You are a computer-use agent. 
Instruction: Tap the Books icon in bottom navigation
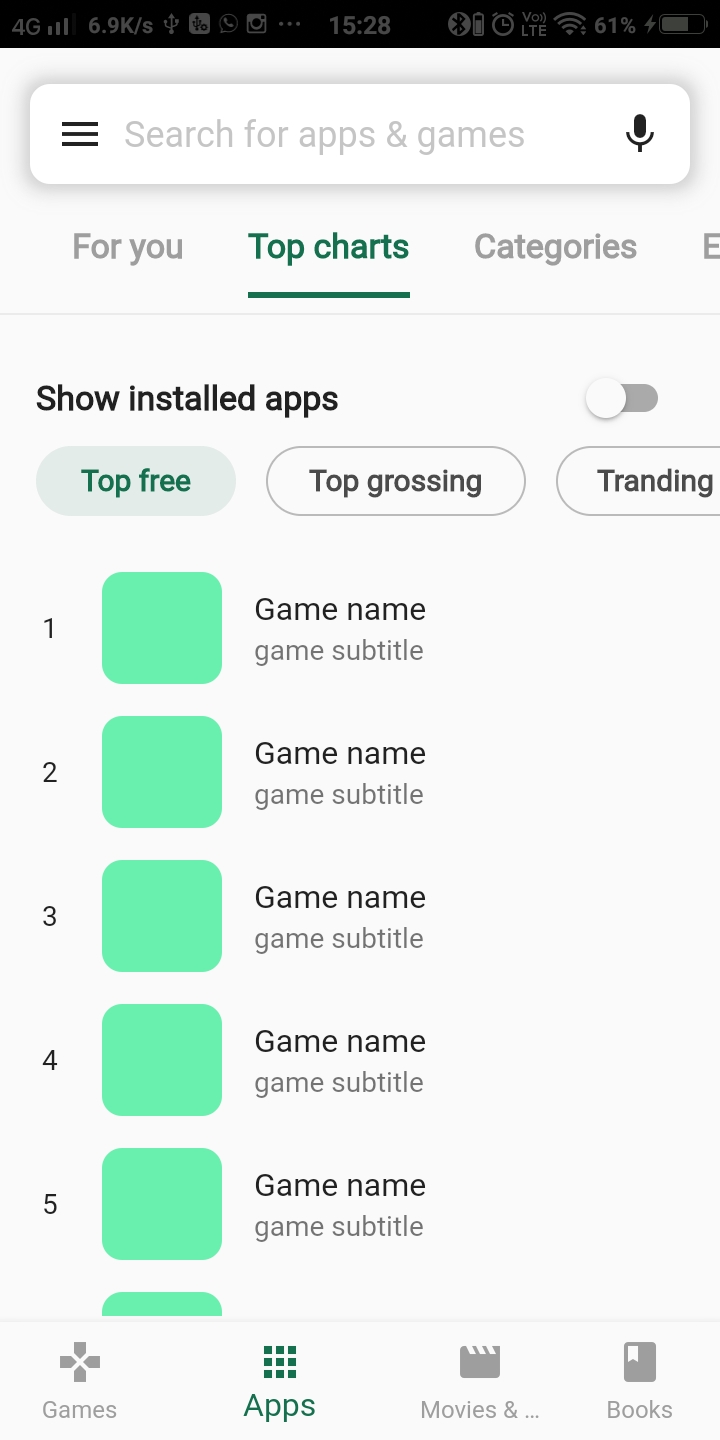[639, 1360]
